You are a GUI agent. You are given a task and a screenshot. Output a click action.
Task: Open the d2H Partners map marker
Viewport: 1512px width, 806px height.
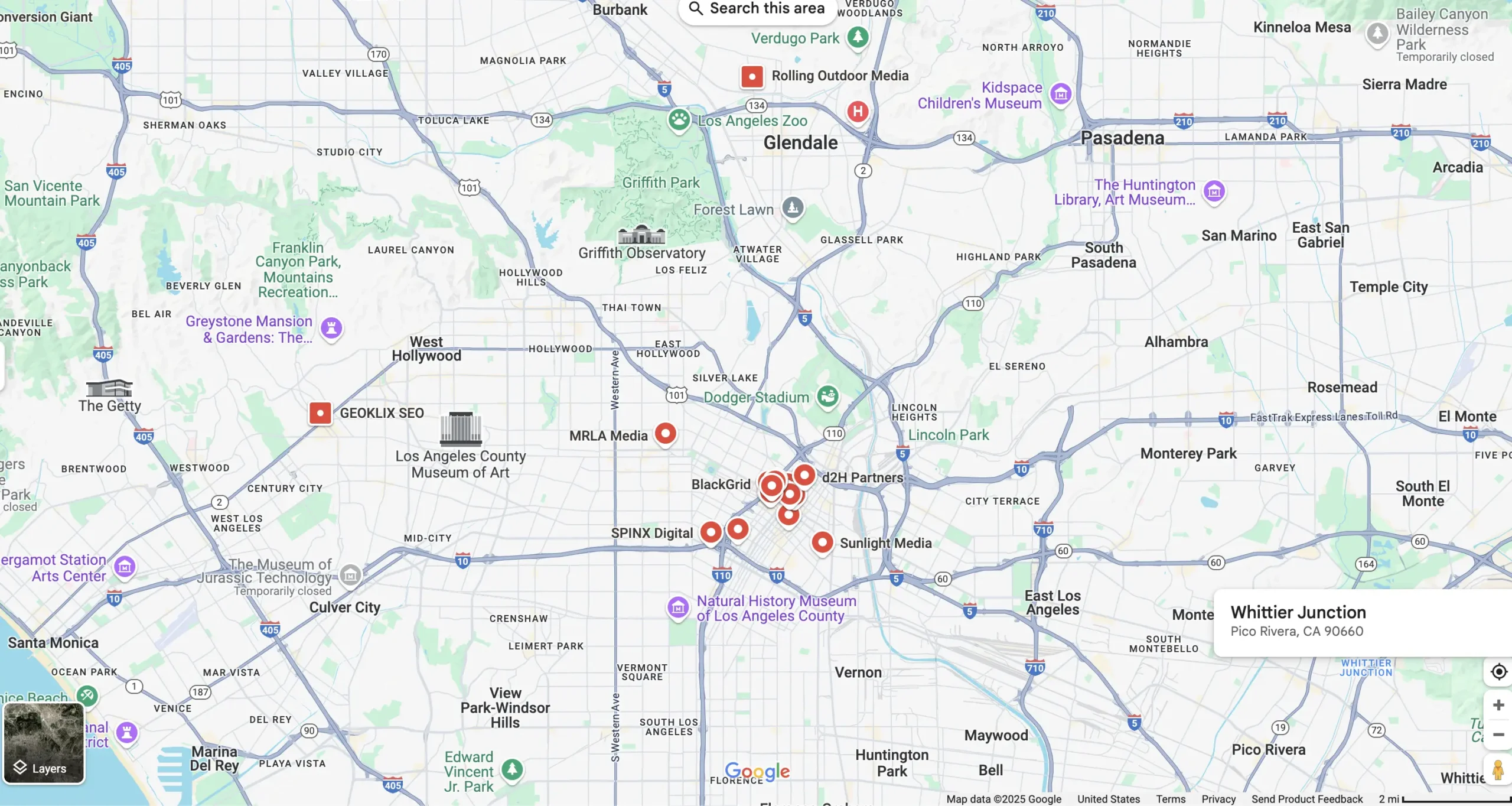point(804,475)
